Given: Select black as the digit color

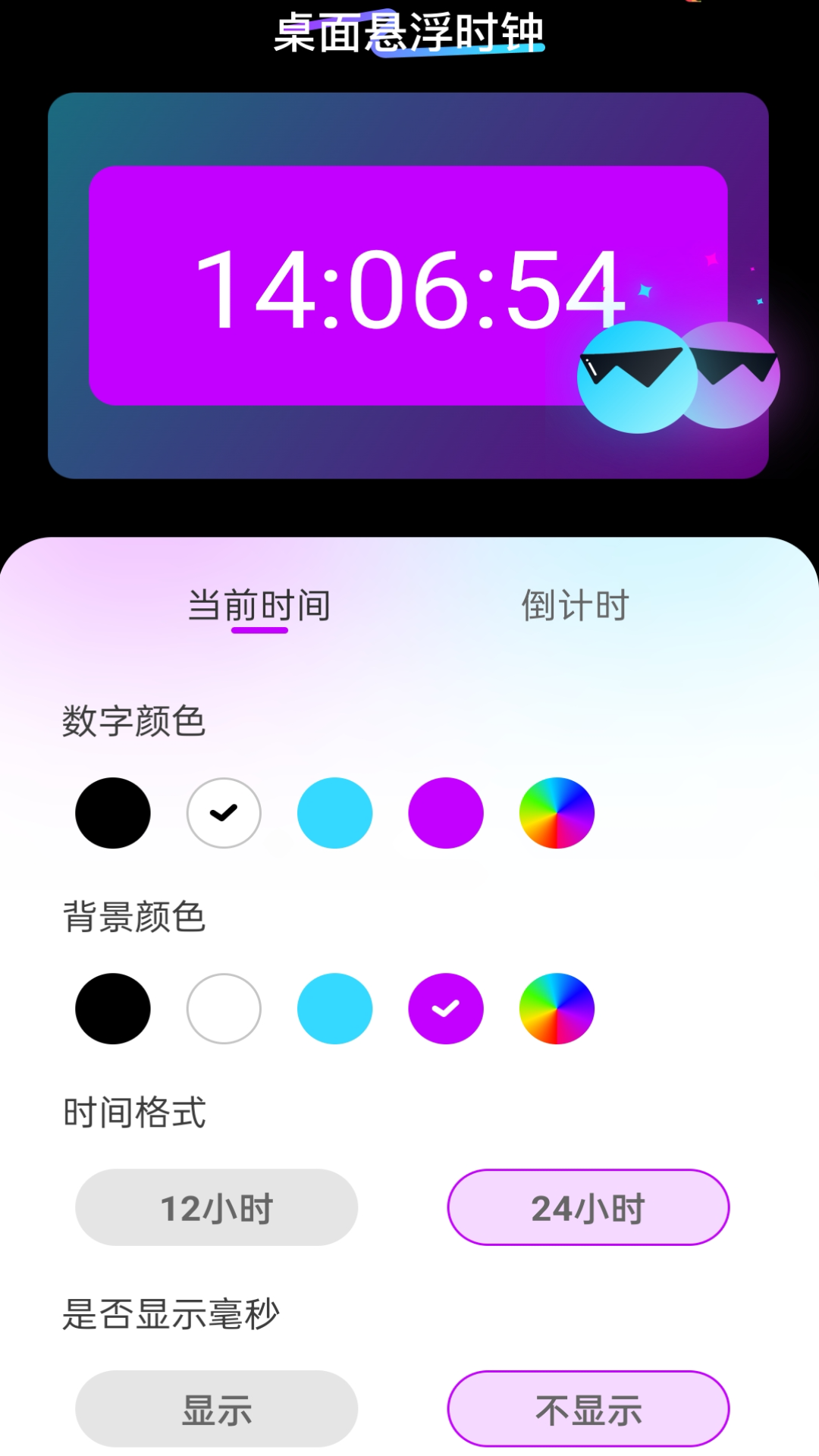Looking at the screenshot, I should point(112,812).
